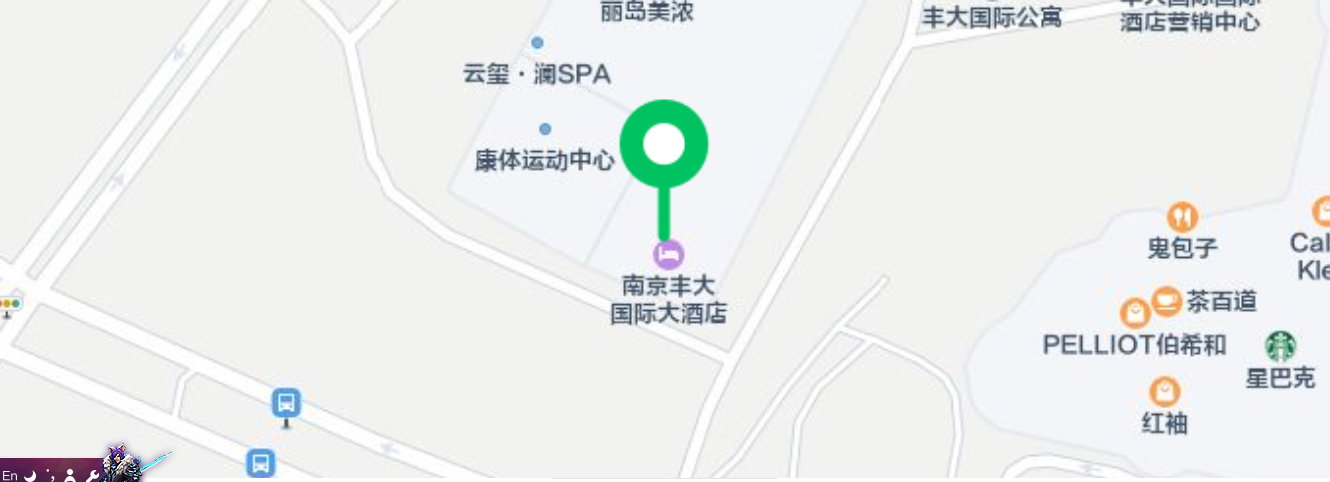The height and width of the screenshot is (482, 1330).
Task: Open the 康体运动中心 map marker
Action: 545,129
